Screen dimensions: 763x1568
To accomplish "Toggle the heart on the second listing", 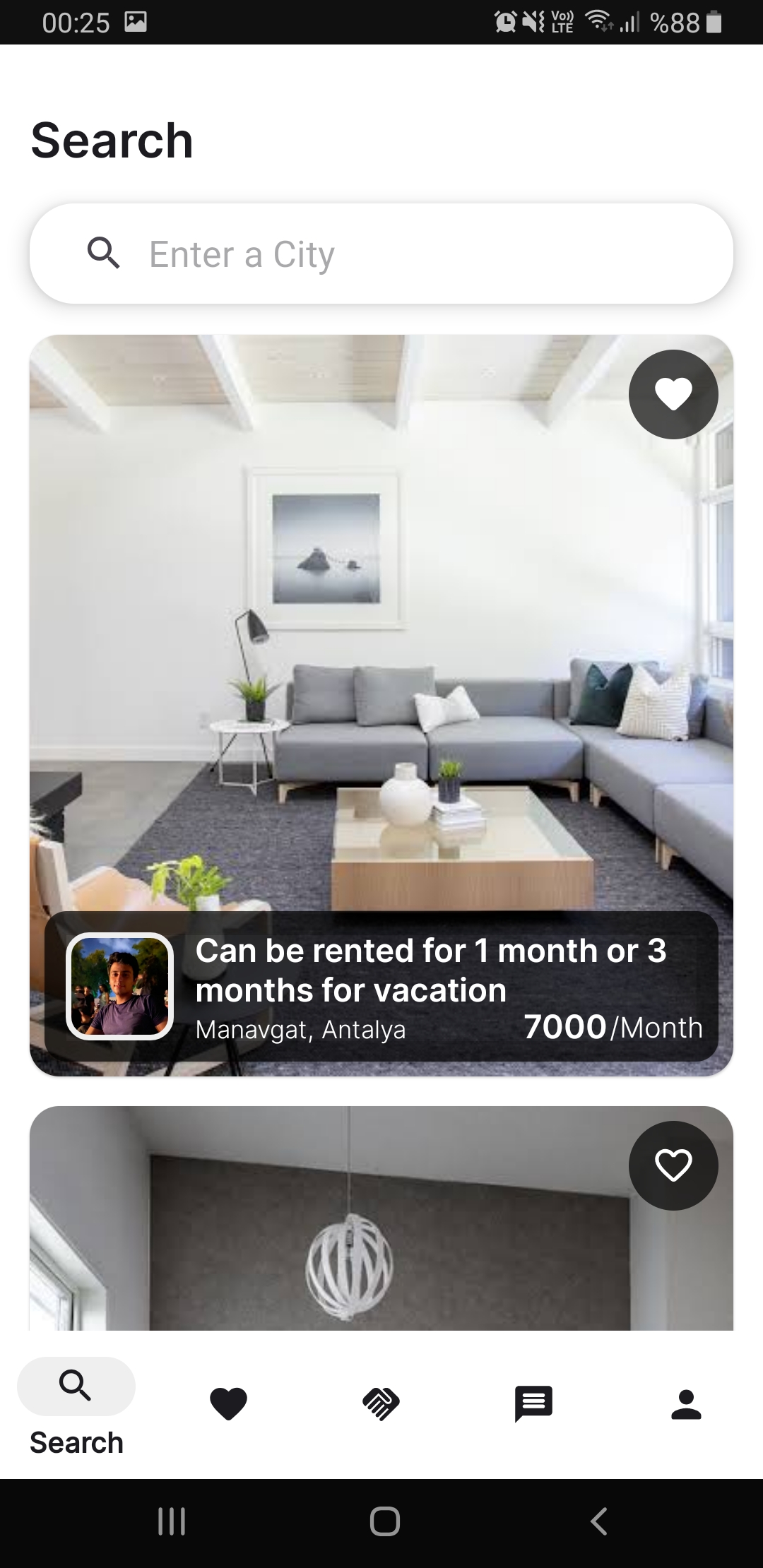I will 673,1166.
